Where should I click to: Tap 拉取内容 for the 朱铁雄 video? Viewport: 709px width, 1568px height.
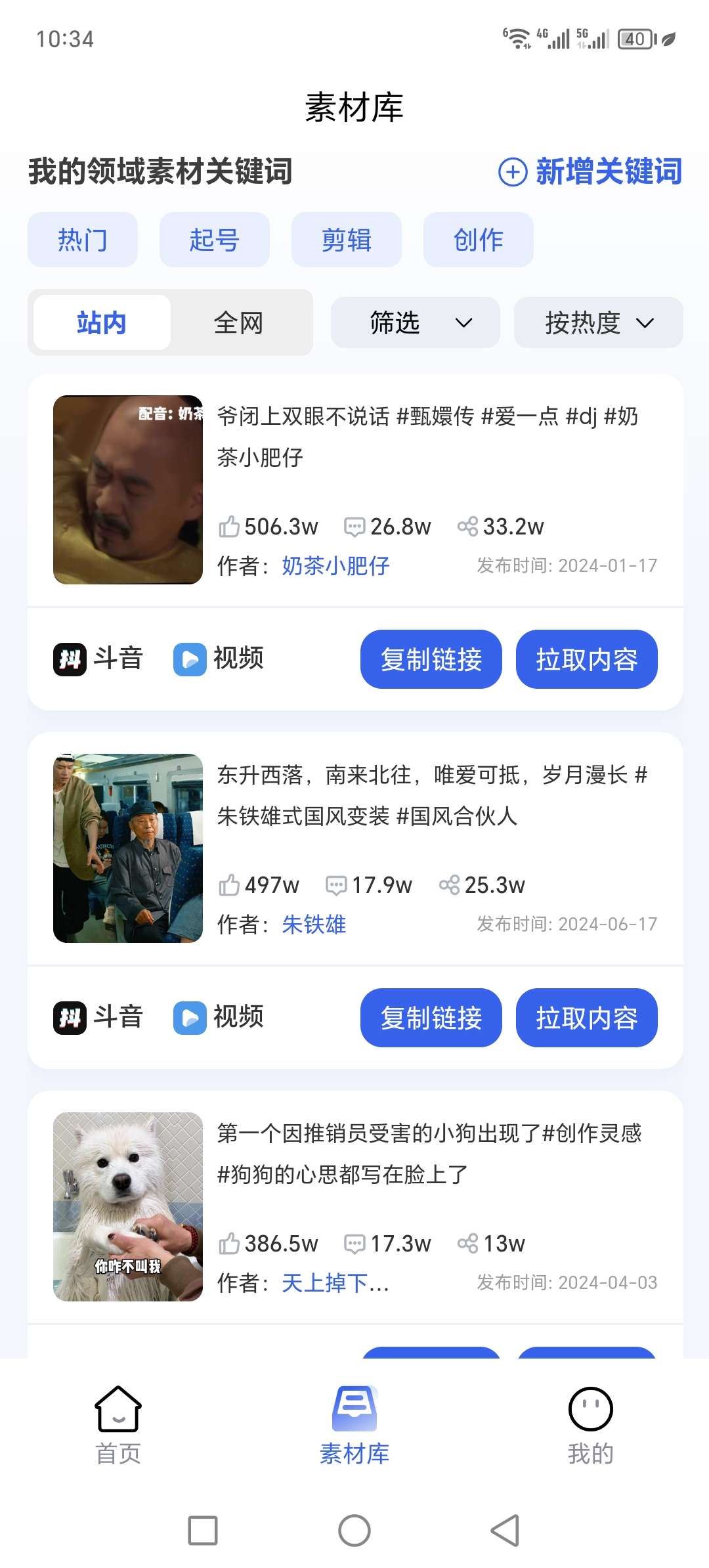[586, 1018]
